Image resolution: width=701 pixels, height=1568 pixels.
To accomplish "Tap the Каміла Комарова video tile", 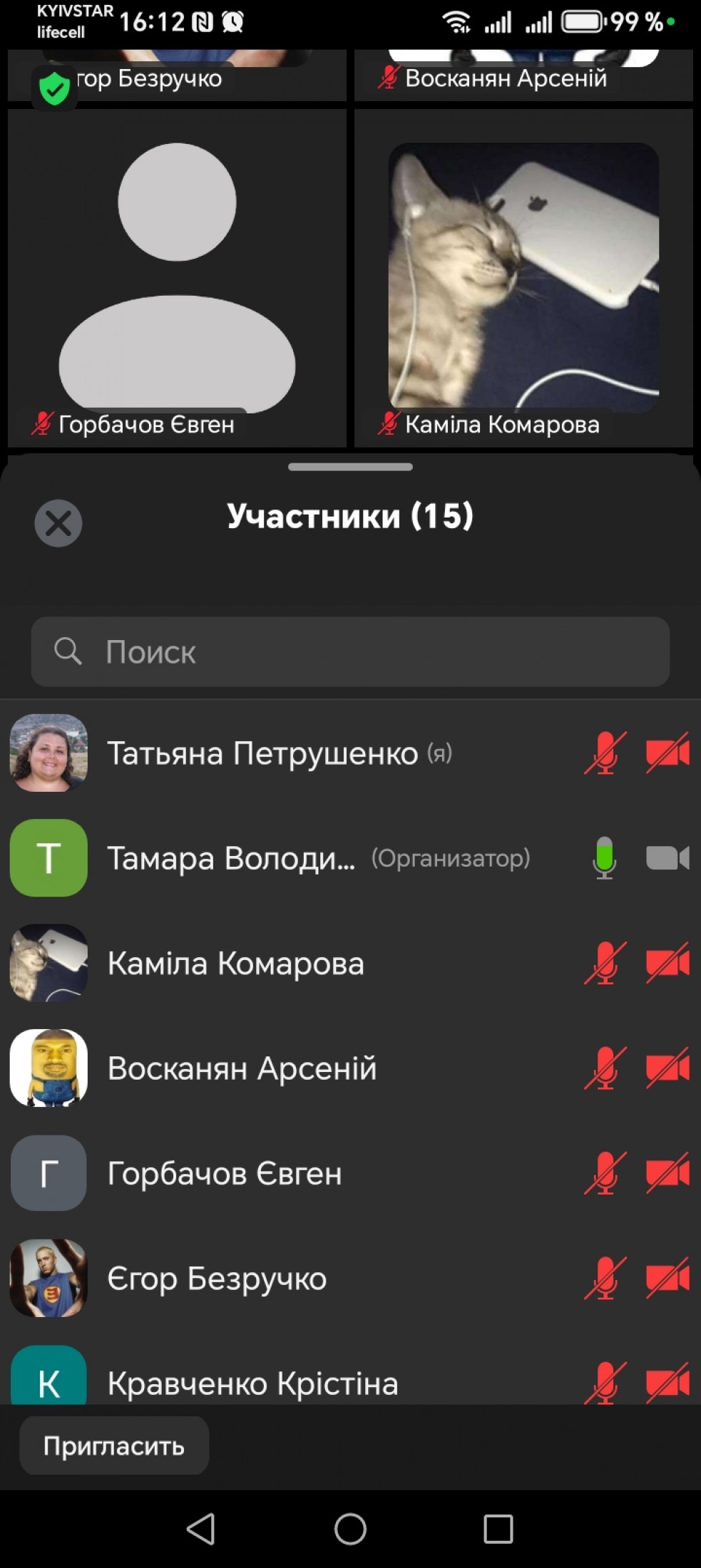I will [523, 278].
